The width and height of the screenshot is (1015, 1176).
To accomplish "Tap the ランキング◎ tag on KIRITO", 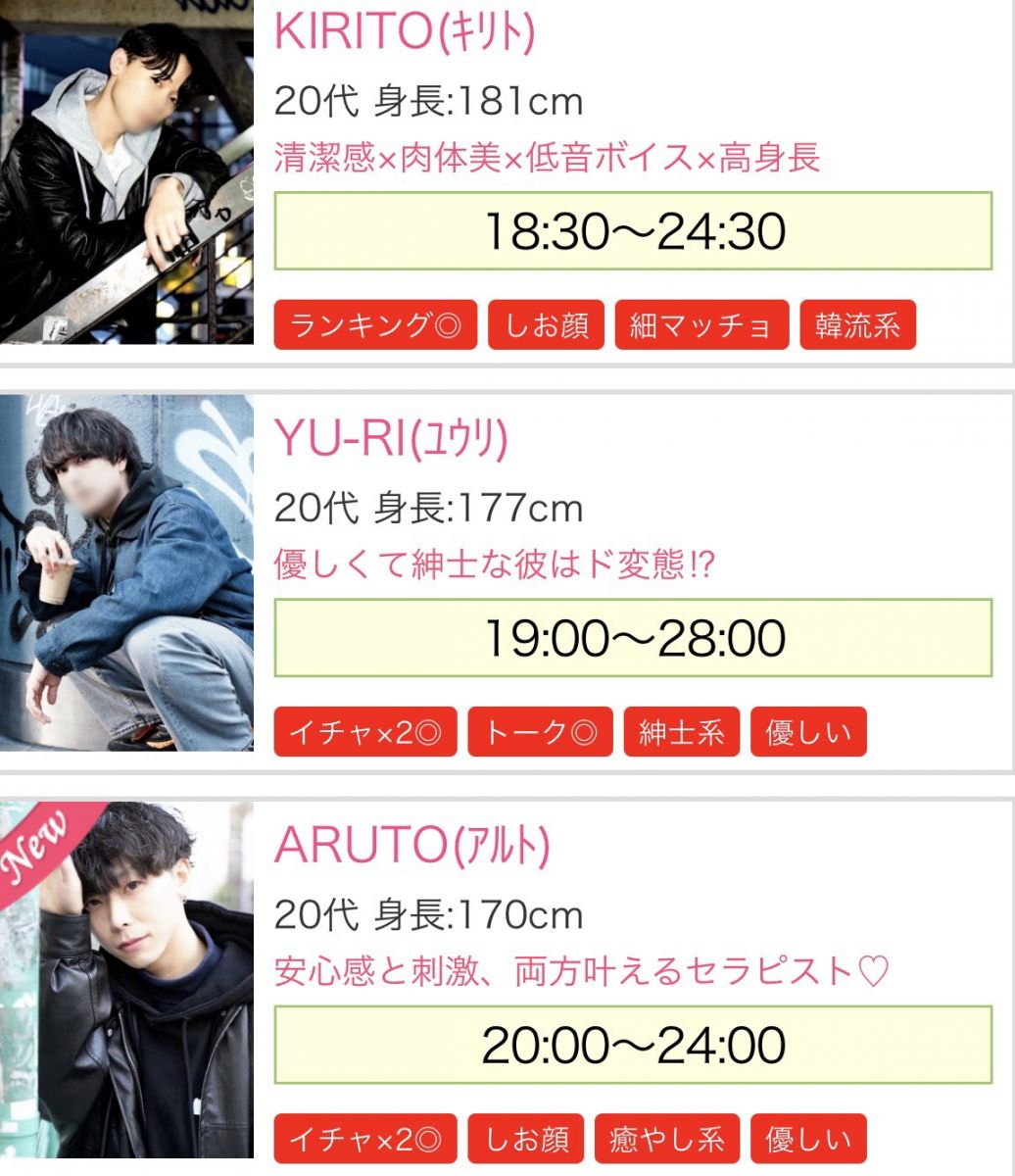I will point(375,325).
